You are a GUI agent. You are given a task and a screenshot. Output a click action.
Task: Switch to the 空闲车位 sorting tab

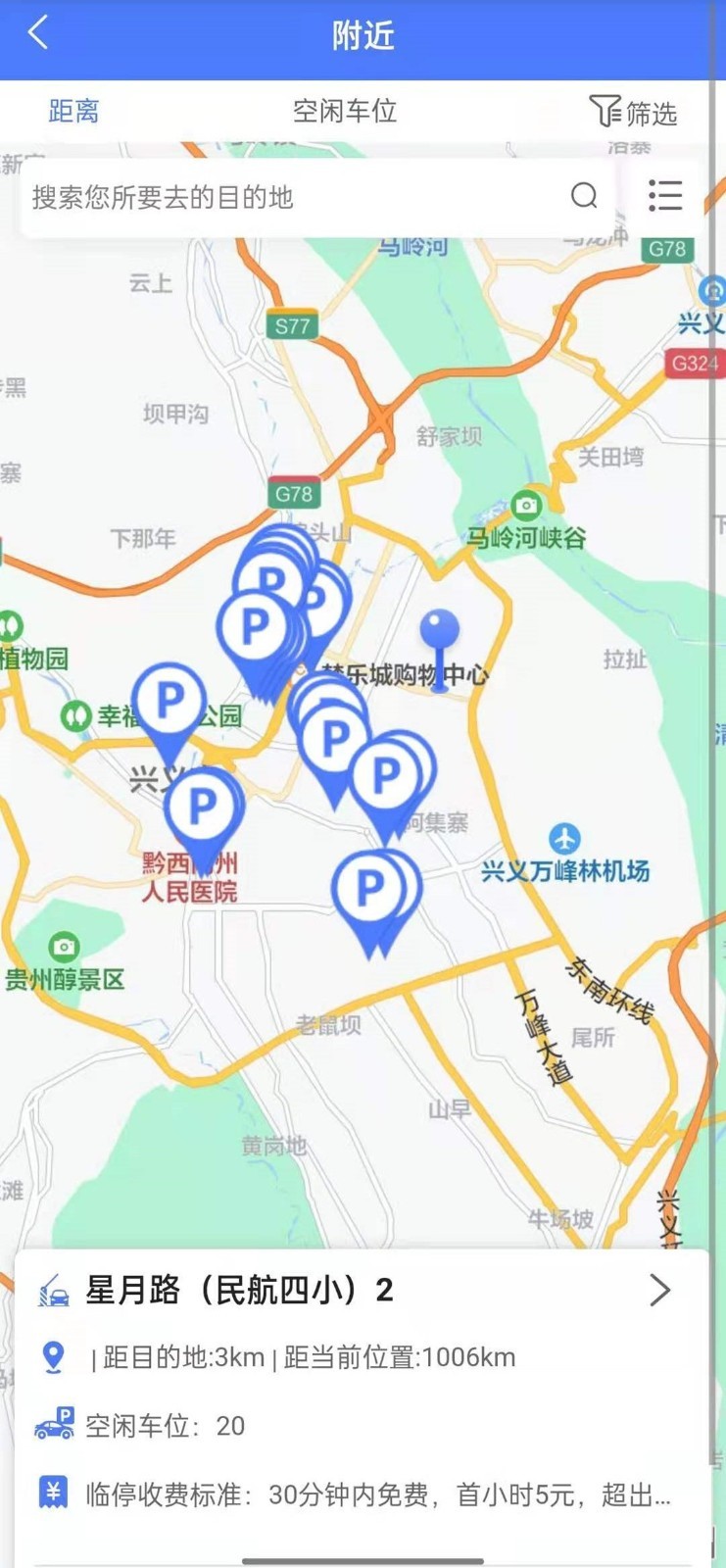point(345,112)
